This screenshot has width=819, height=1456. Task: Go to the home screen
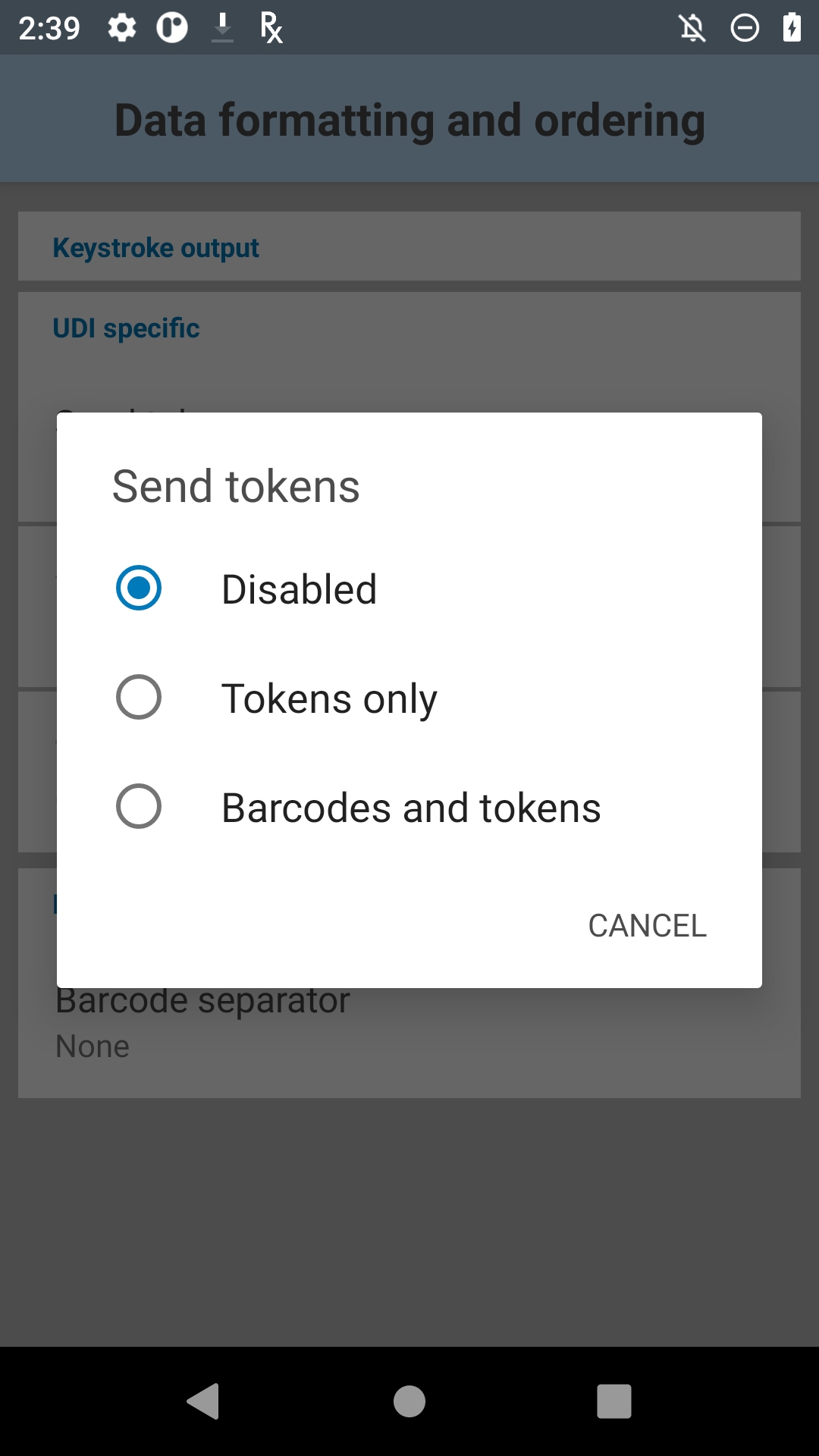409,1401
